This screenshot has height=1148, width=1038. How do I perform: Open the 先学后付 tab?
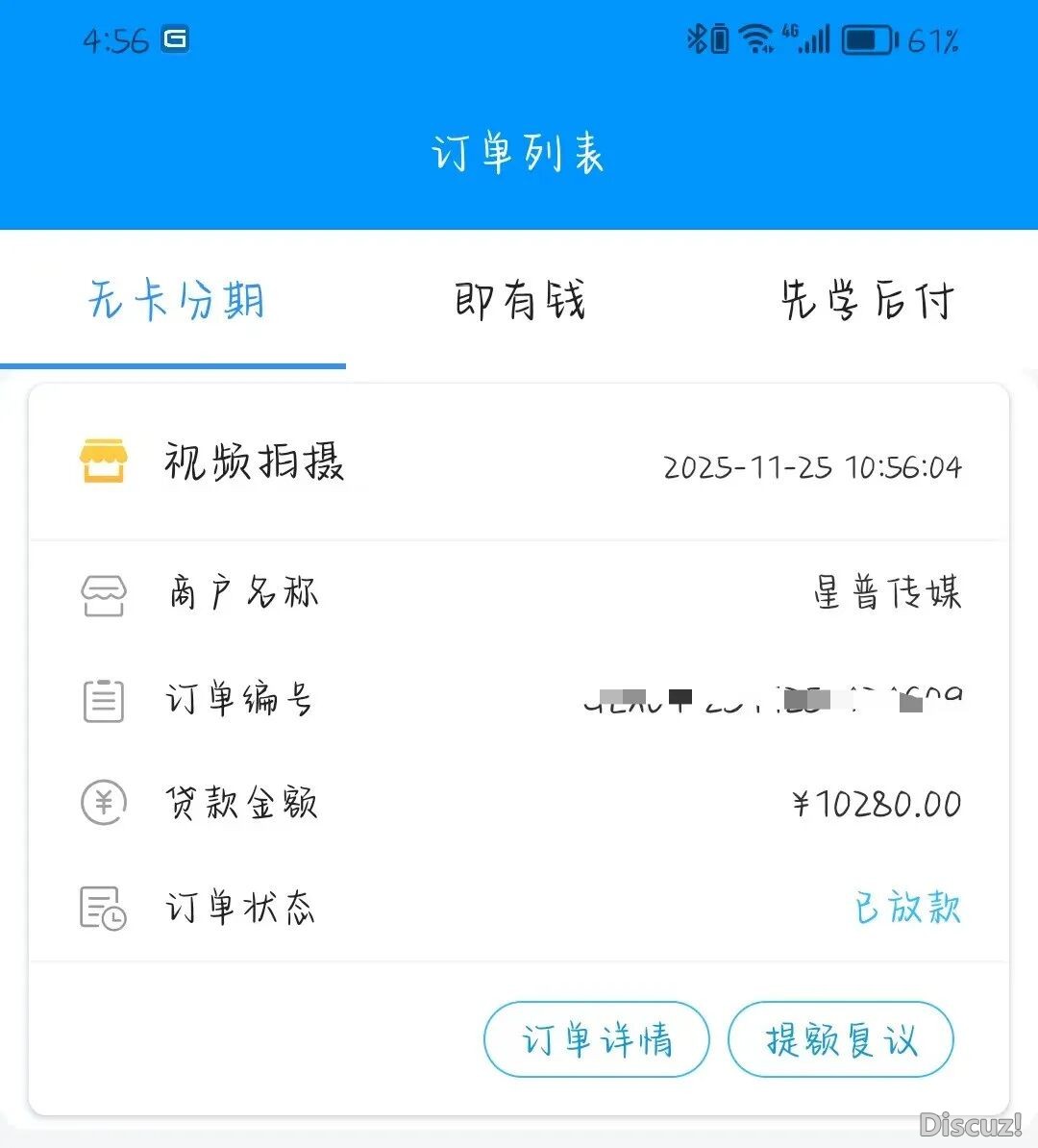coord(866,301)
